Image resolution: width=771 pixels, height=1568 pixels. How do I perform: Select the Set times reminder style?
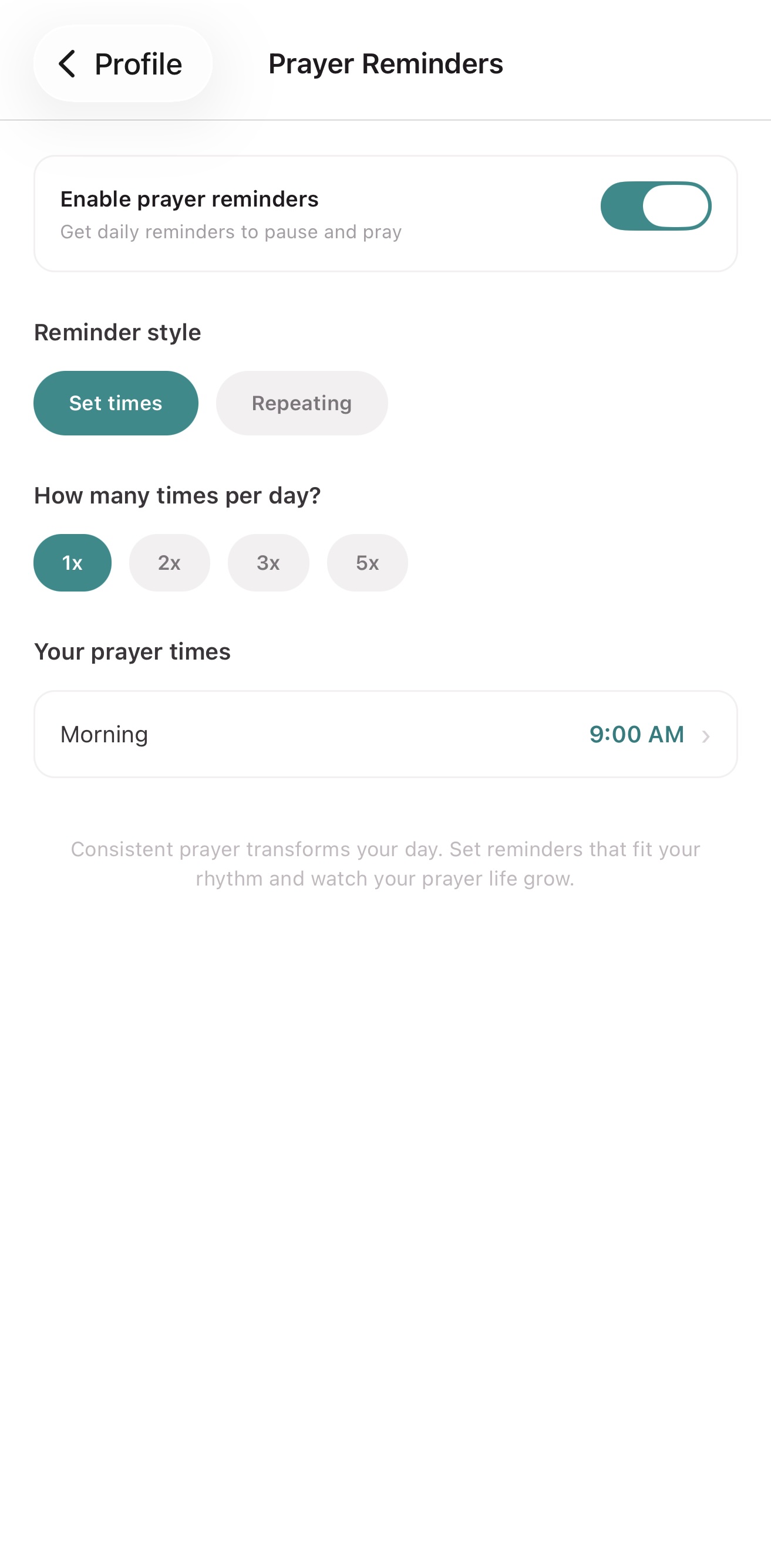[116, 403]
